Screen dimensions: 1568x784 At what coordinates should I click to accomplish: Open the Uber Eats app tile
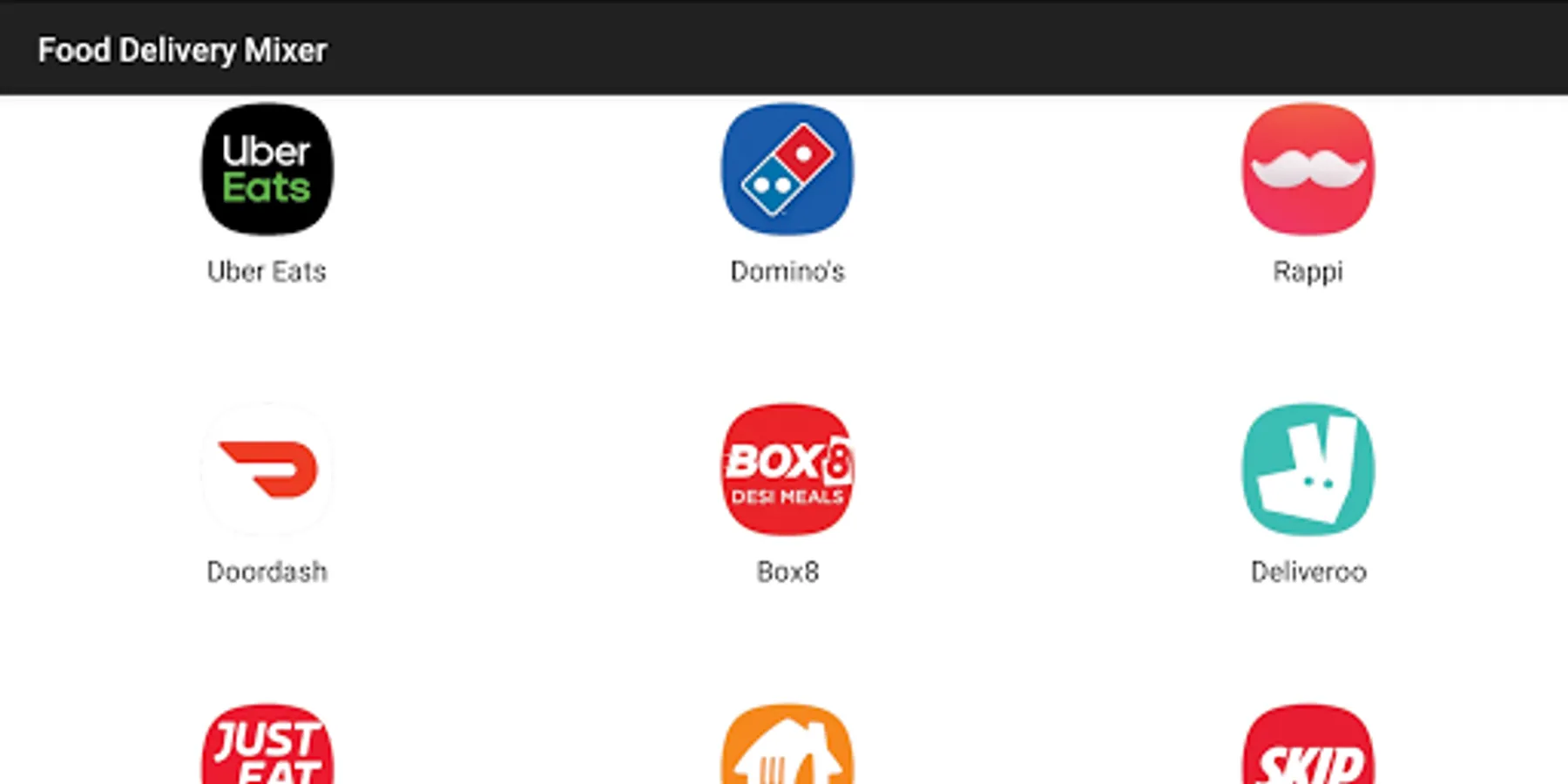coord(267,170)
